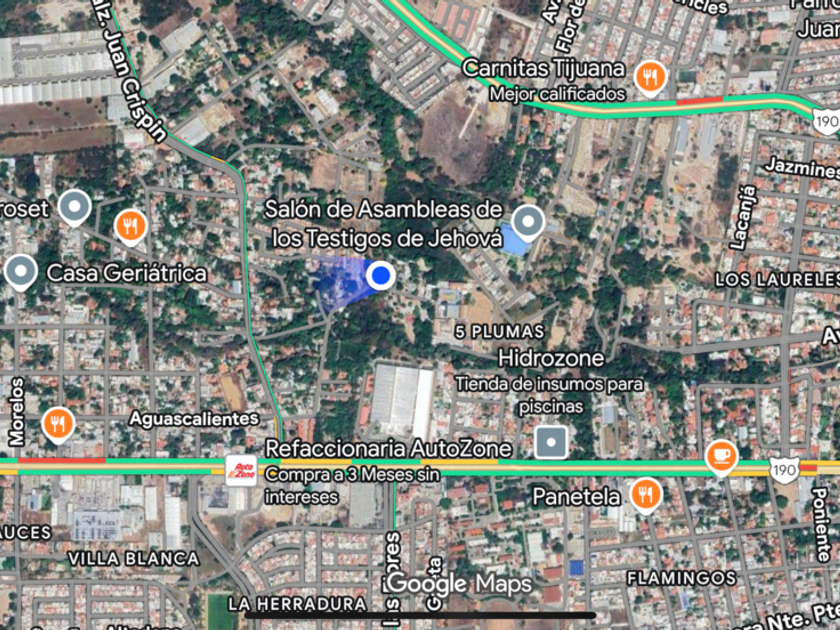Image resolution: width=840 pixels, height=630 pixels.
Task: Tap the blue current location dot
Action: pos(379,275)
